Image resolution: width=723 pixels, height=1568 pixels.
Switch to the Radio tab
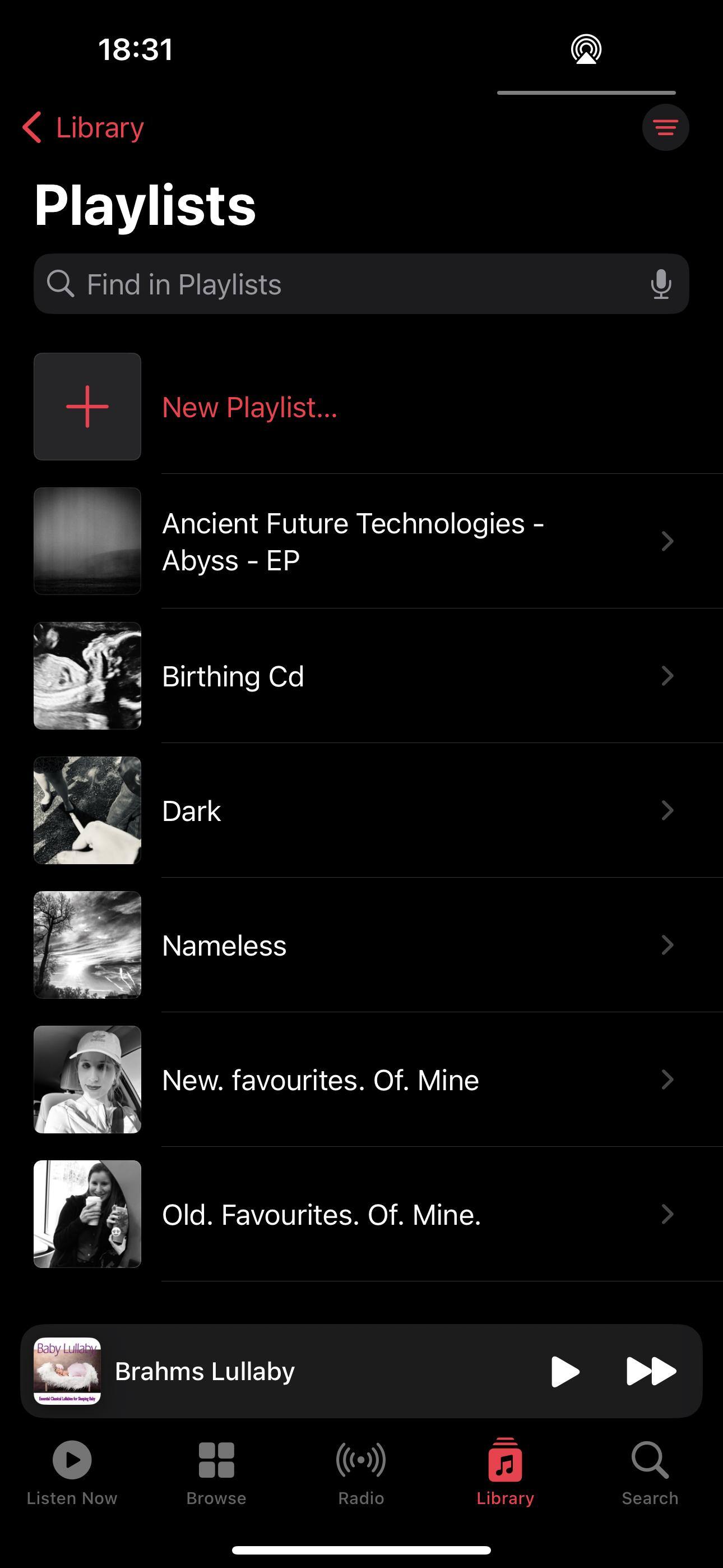click(361, 1472)
